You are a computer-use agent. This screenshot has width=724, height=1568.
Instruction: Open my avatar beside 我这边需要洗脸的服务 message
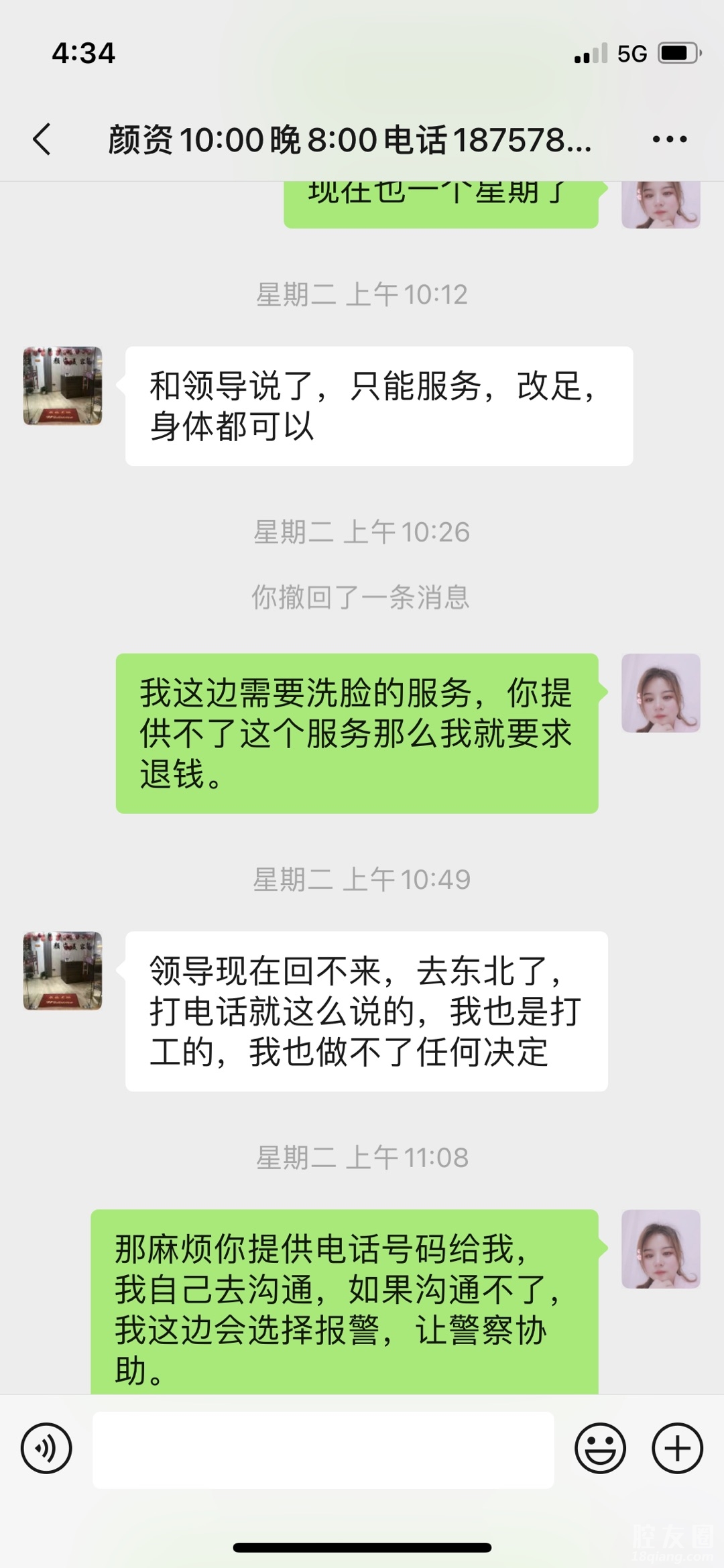point(660,693)
